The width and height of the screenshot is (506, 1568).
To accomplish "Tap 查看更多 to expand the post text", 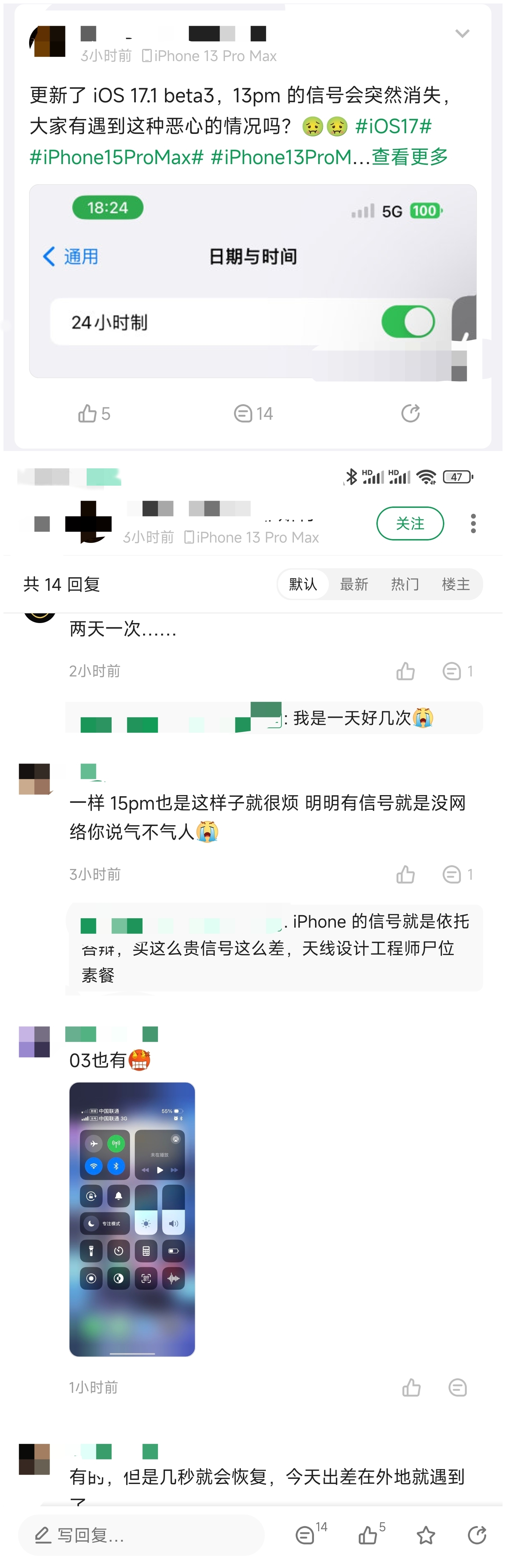I will pos(409,157).
